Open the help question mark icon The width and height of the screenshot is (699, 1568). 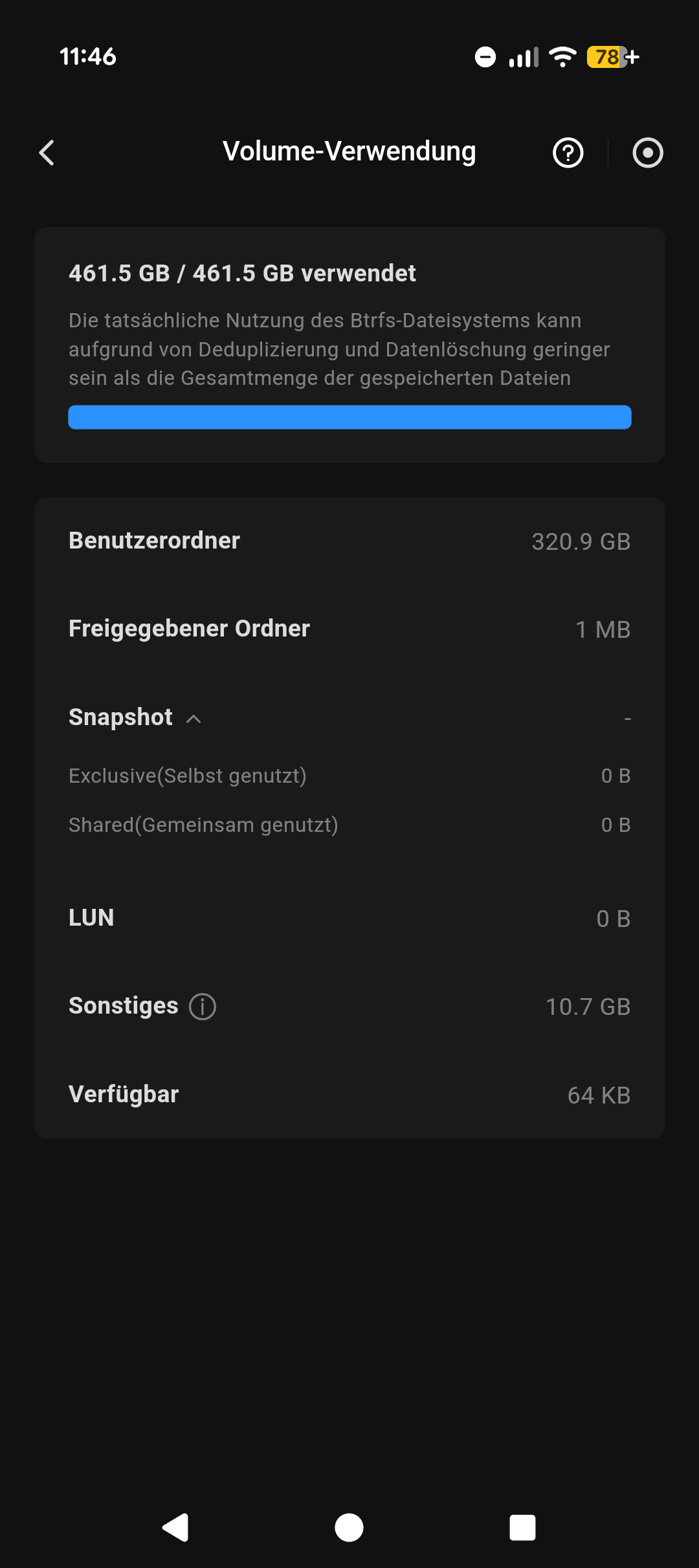568,153
